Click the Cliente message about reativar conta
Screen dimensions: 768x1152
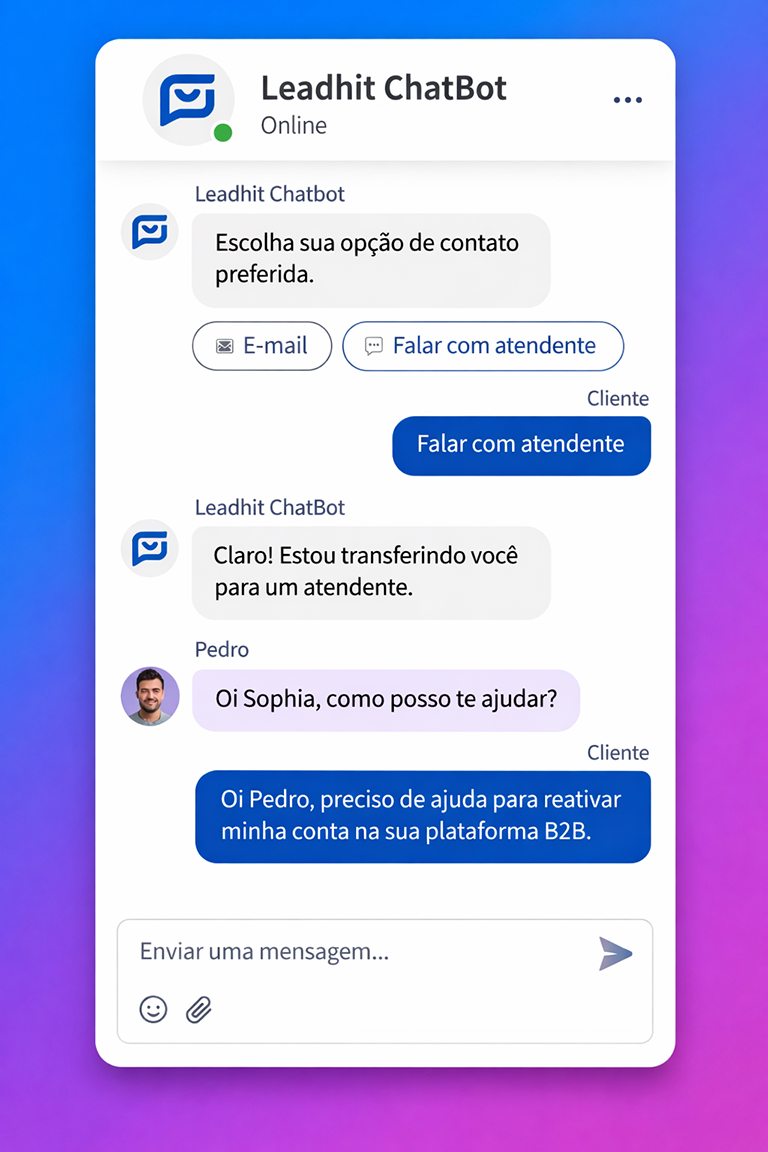click(x=422, y=817)
